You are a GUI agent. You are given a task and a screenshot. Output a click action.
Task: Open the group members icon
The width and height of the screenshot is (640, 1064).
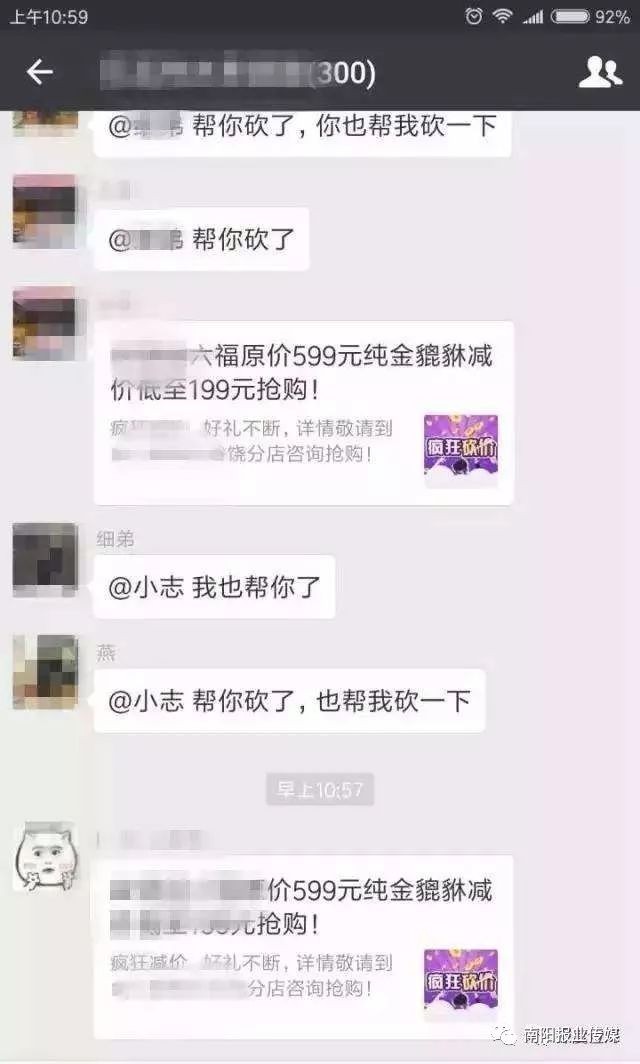(x=600, y=72)
